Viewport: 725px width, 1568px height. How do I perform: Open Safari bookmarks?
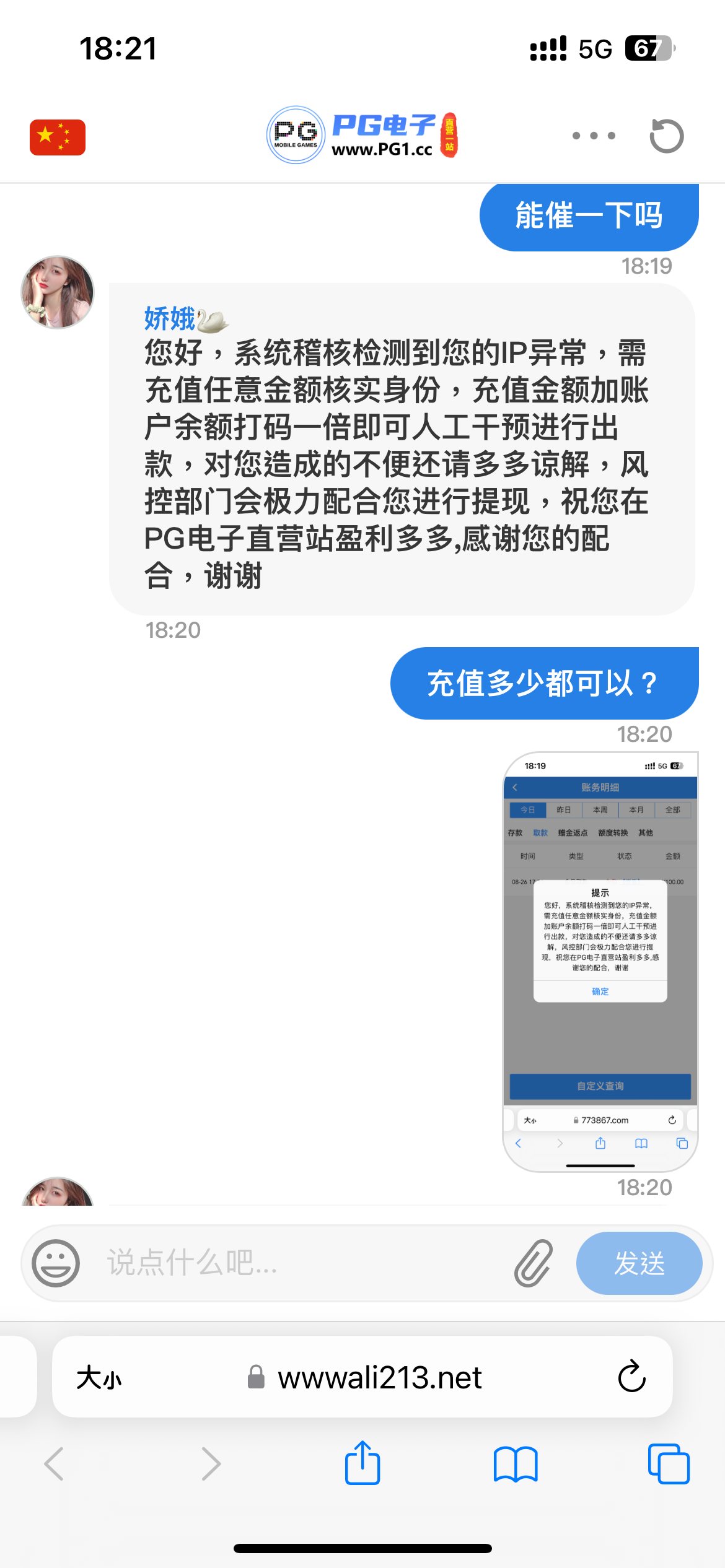tap(516, 1464)
